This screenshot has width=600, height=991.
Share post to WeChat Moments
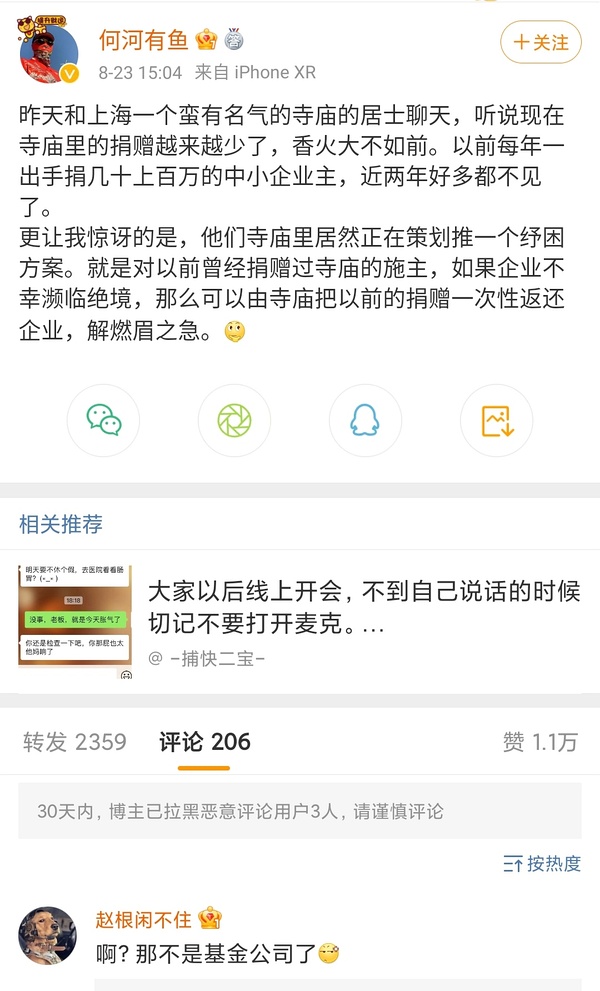(235, 421)
